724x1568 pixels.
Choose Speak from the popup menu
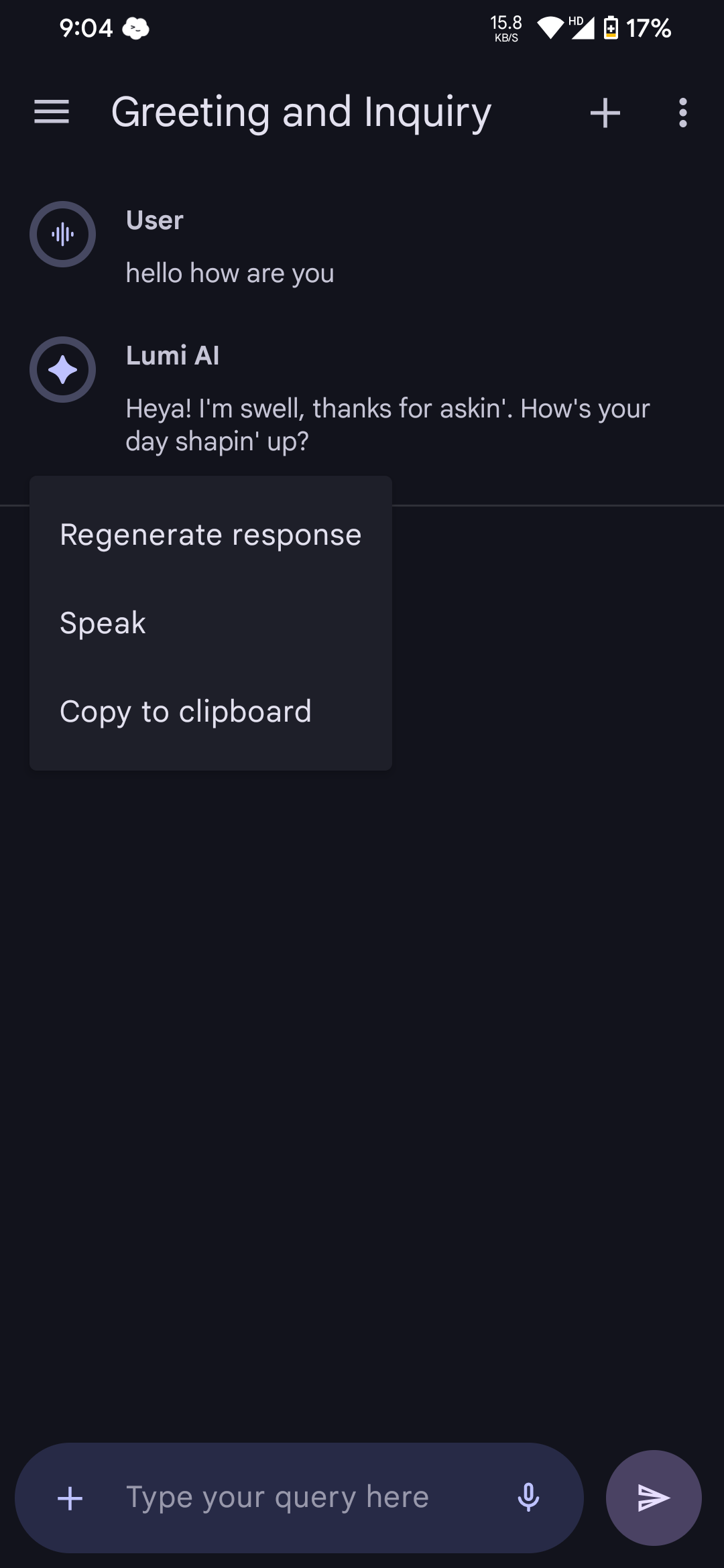(x=210, y=623)
